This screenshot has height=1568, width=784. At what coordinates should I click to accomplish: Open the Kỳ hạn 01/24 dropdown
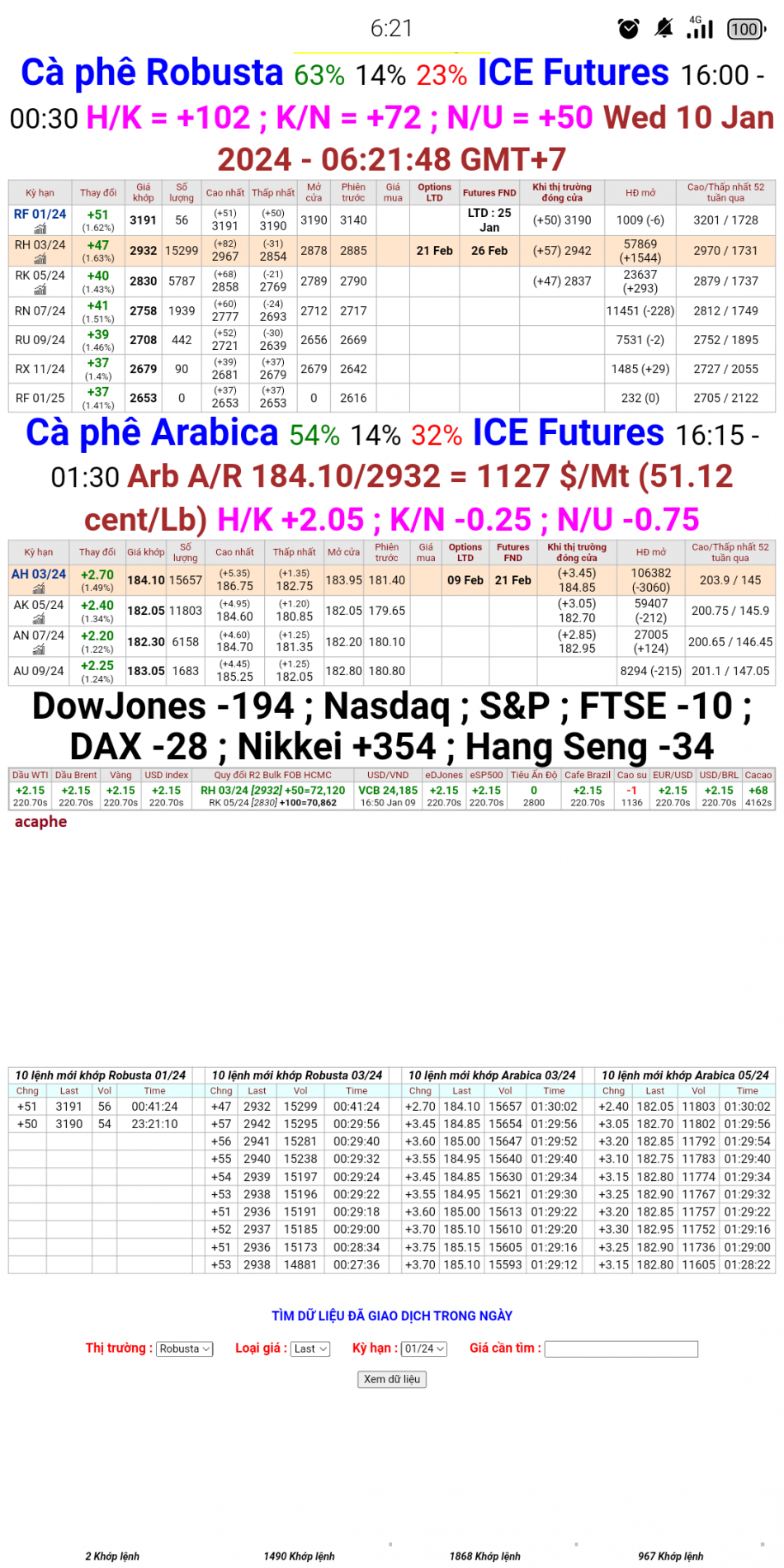[x=422, y=1348]
